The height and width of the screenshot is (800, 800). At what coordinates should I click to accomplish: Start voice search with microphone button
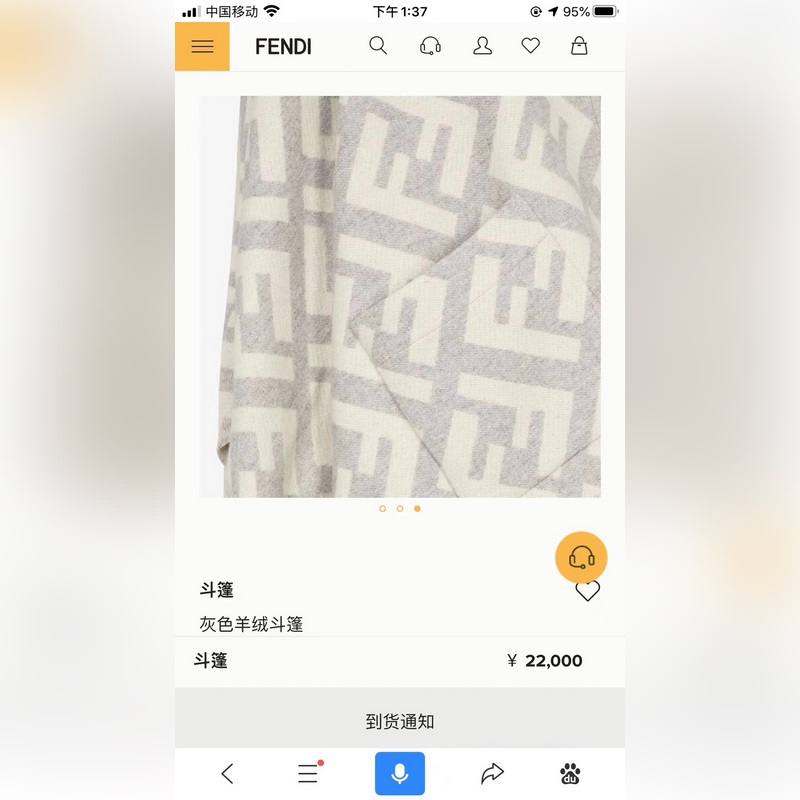(x=400, y=773)
